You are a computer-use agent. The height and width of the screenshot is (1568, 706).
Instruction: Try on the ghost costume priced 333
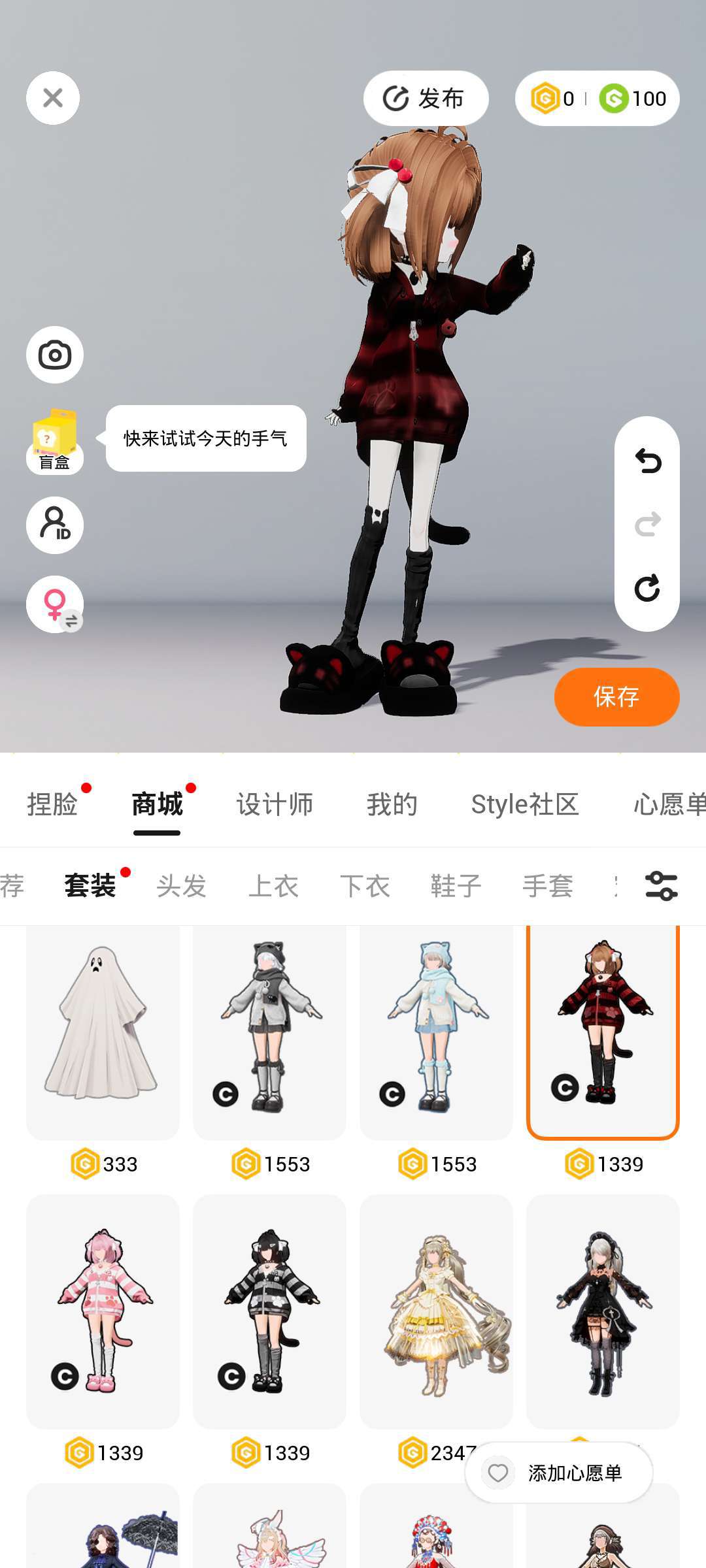pos(103,1032)
